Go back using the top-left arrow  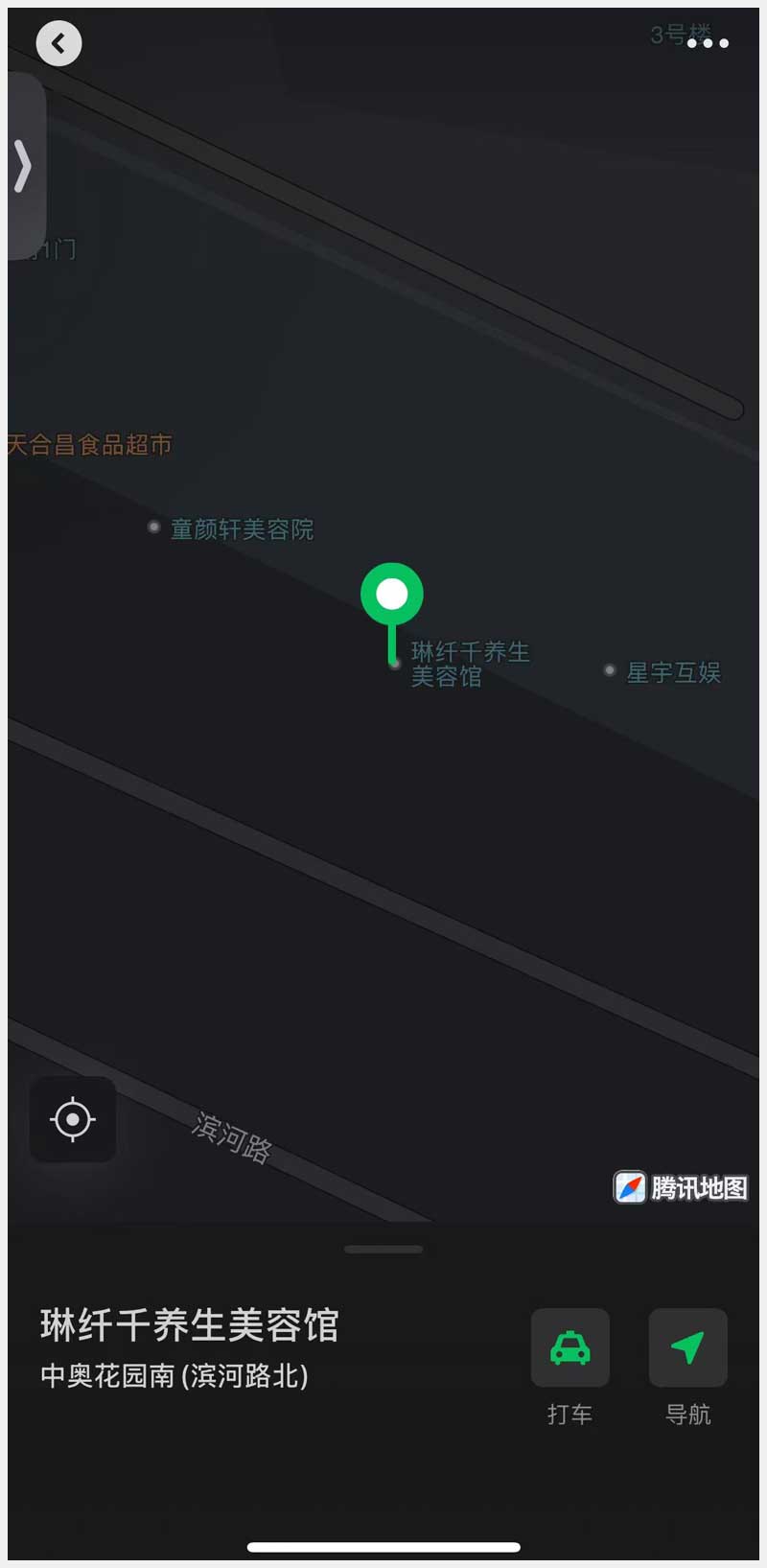(58, 43)
